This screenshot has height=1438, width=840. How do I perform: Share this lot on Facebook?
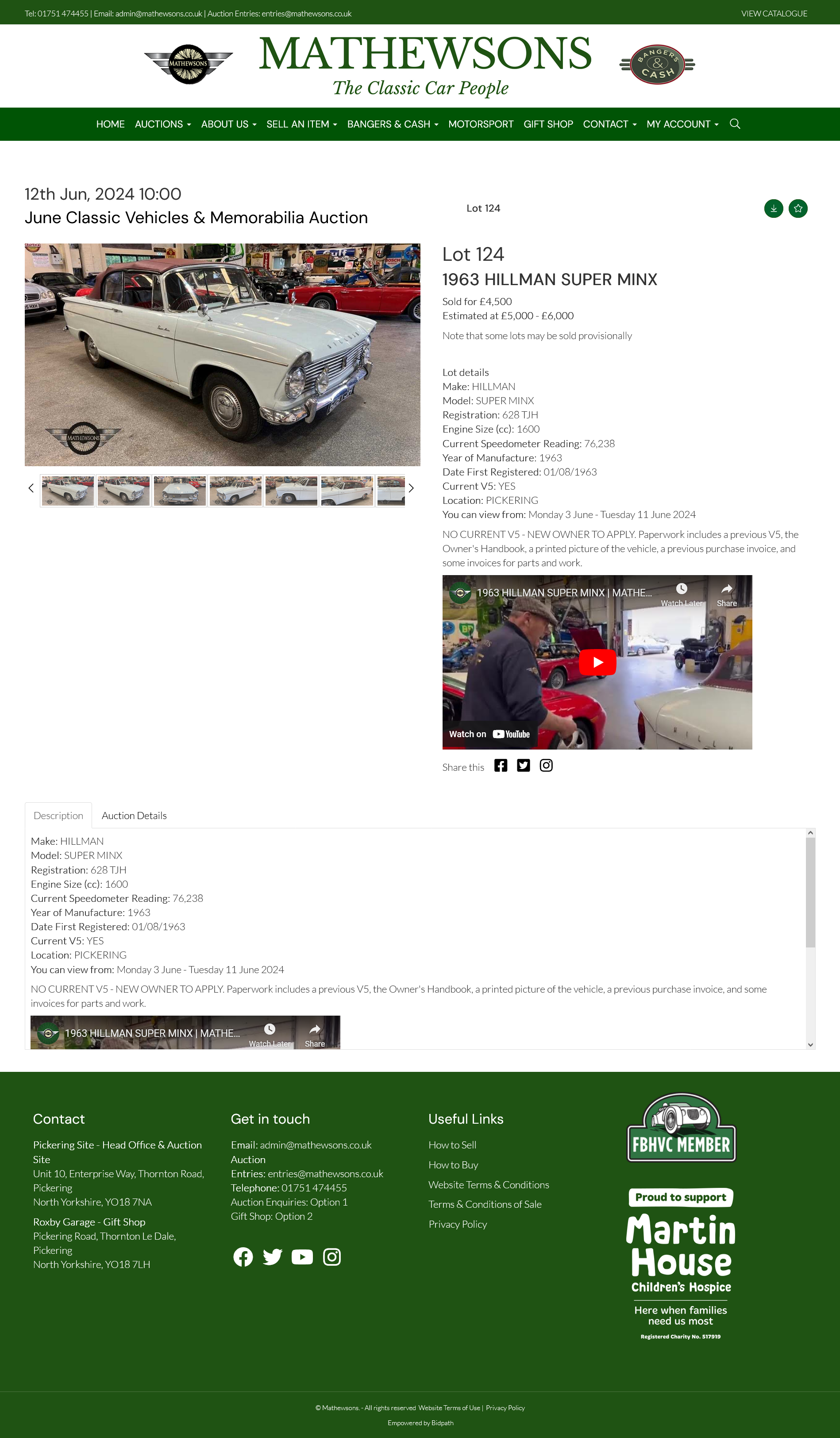[x=500, y=765]
